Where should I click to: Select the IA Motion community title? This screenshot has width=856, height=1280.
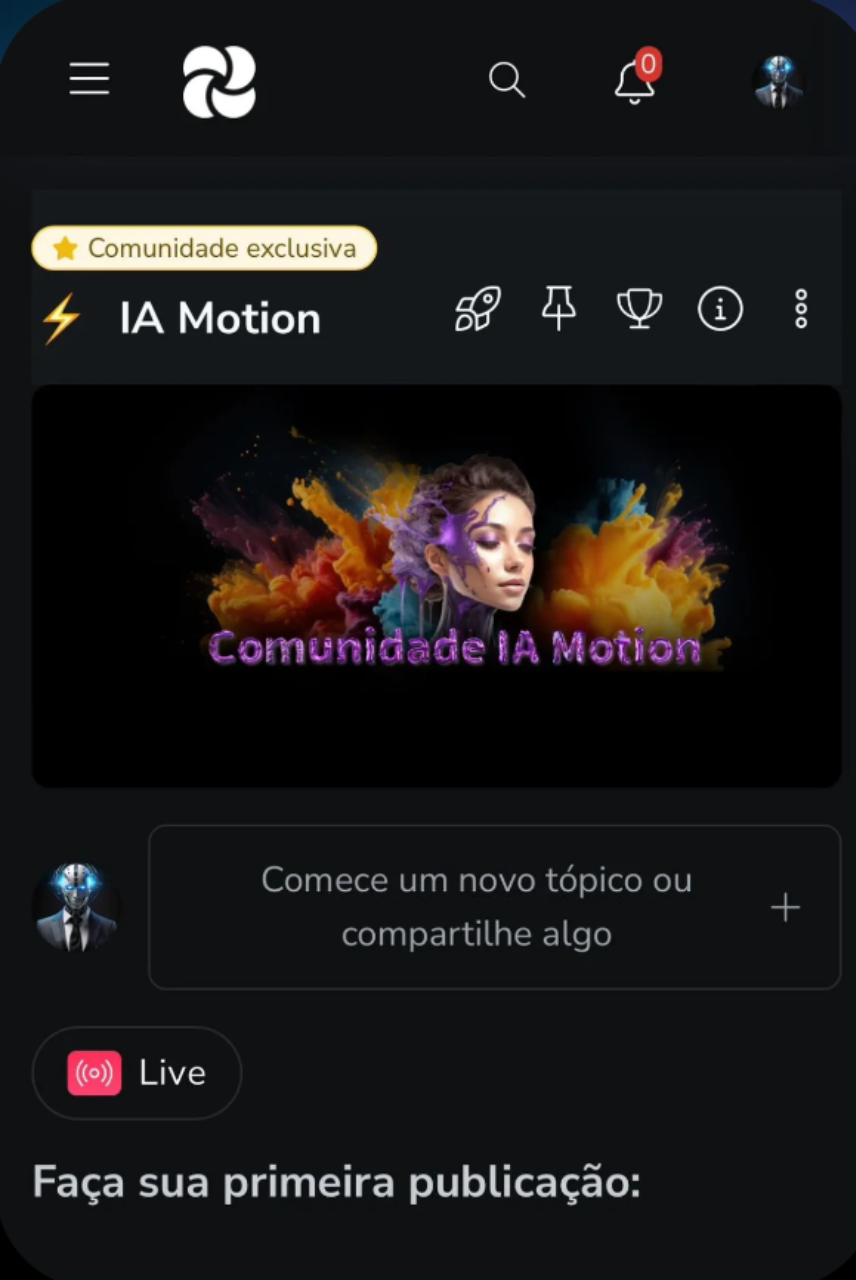[219, 317]
